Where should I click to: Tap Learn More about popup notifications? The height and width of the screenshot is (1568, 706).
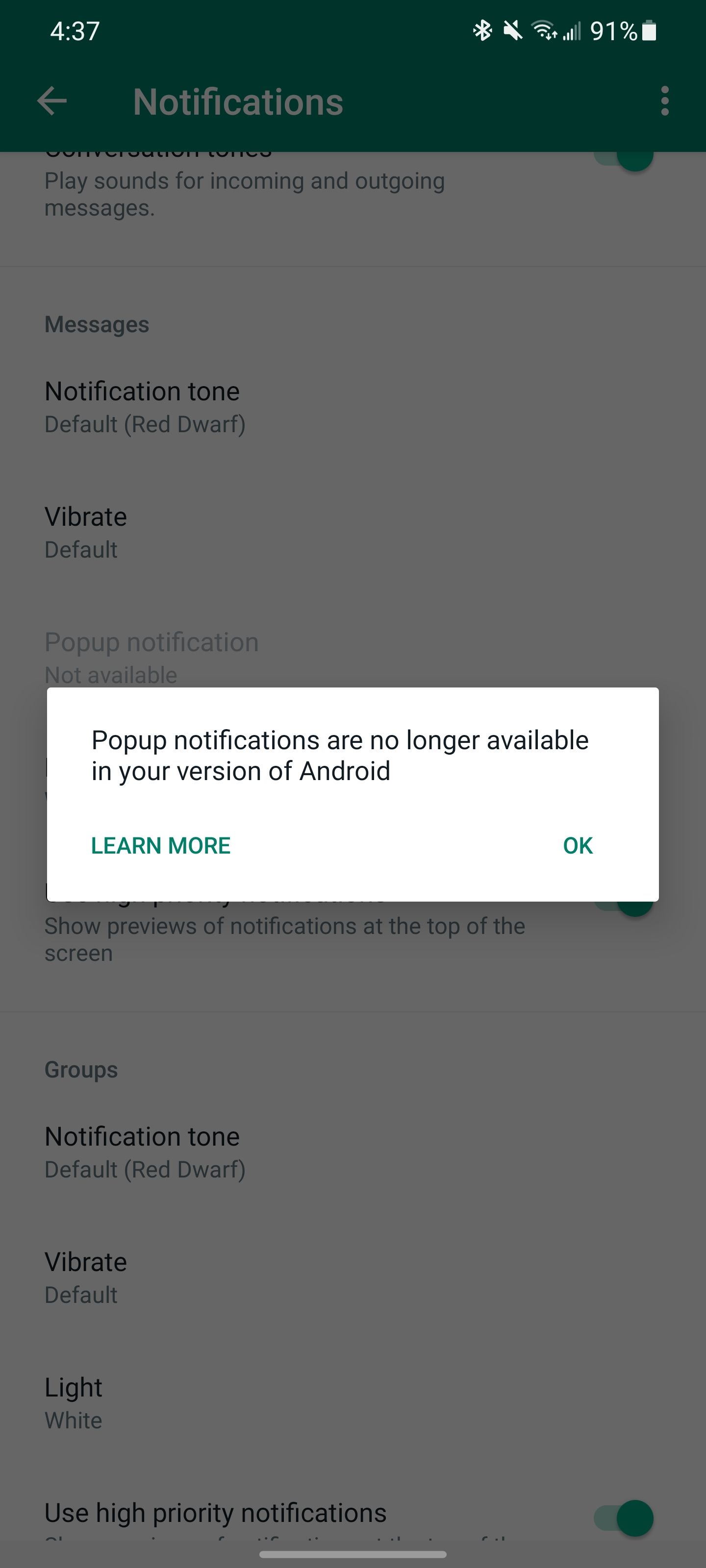pos(161,845)
